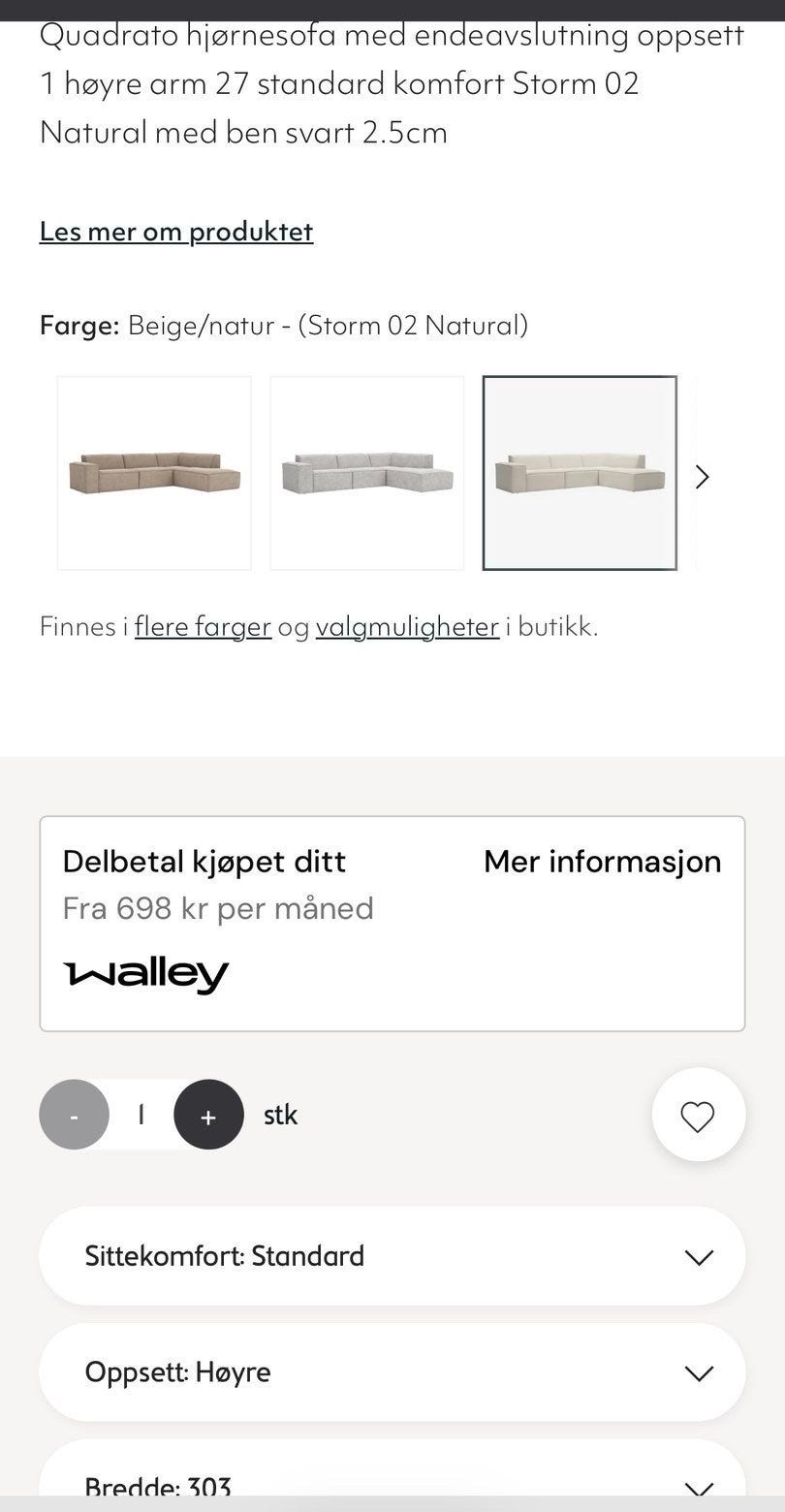785x1512 pixels.
Task: Open the valgmuligheter link
Action: (407, 626)
